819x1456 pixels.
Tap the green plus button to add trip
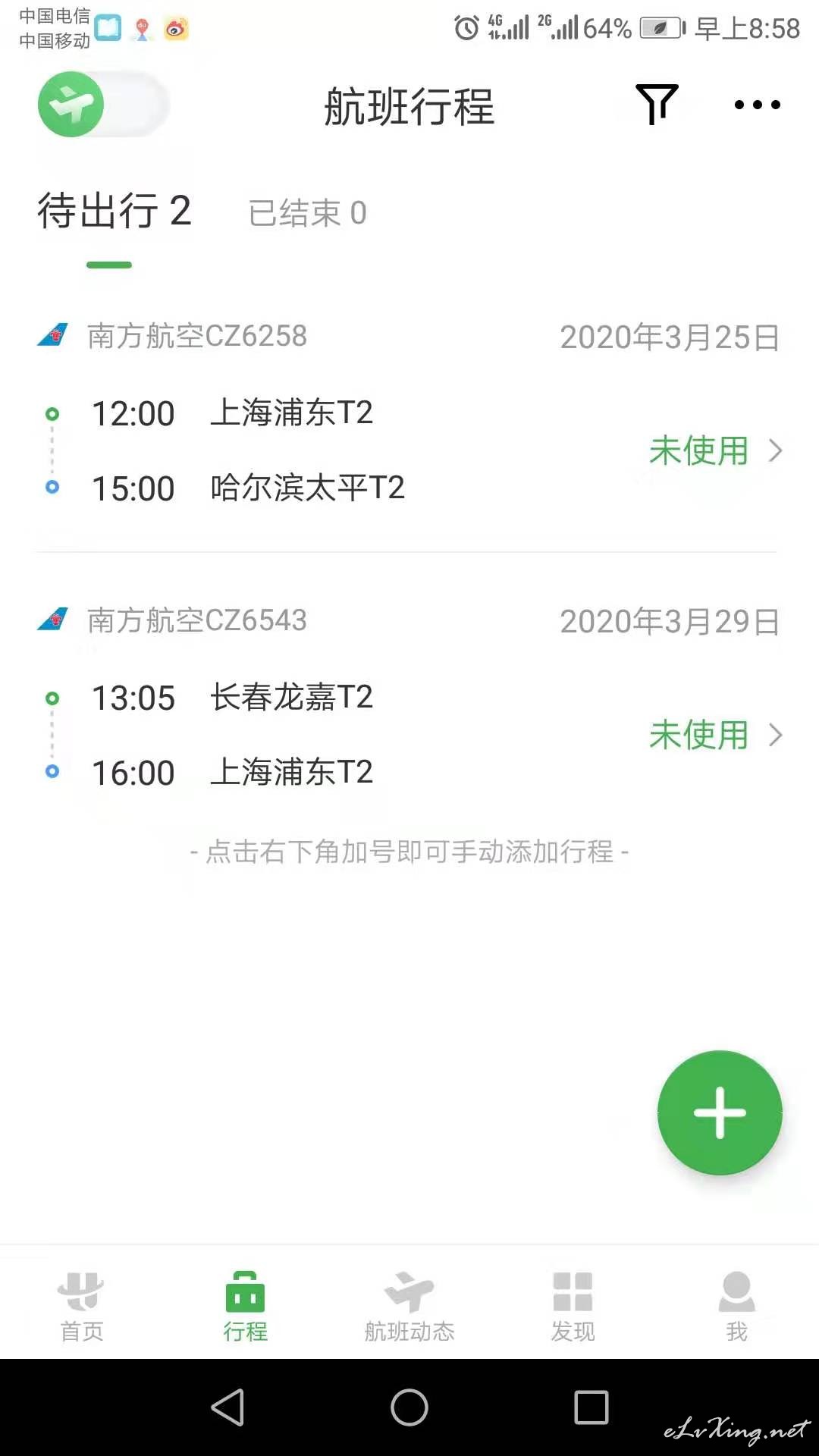click(720, 1112)
